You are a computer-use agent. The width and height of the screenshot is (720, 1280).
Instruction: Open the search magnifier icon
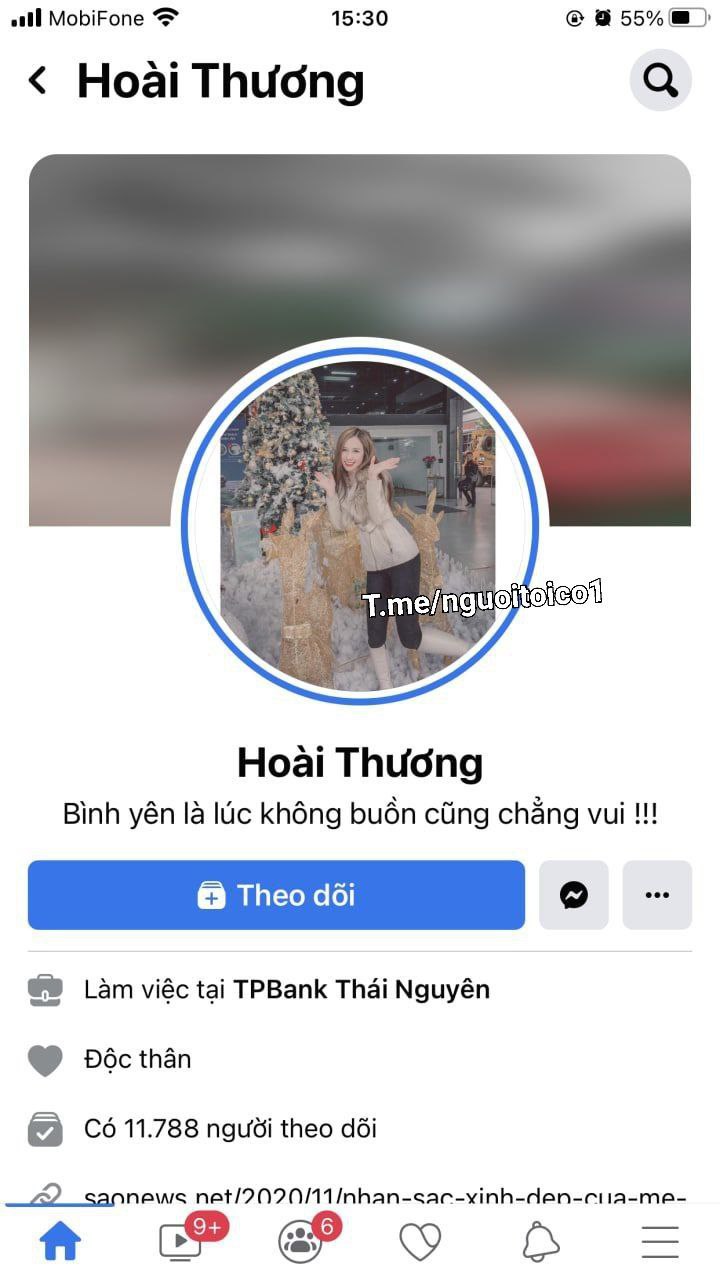click(x=660, y=80)
